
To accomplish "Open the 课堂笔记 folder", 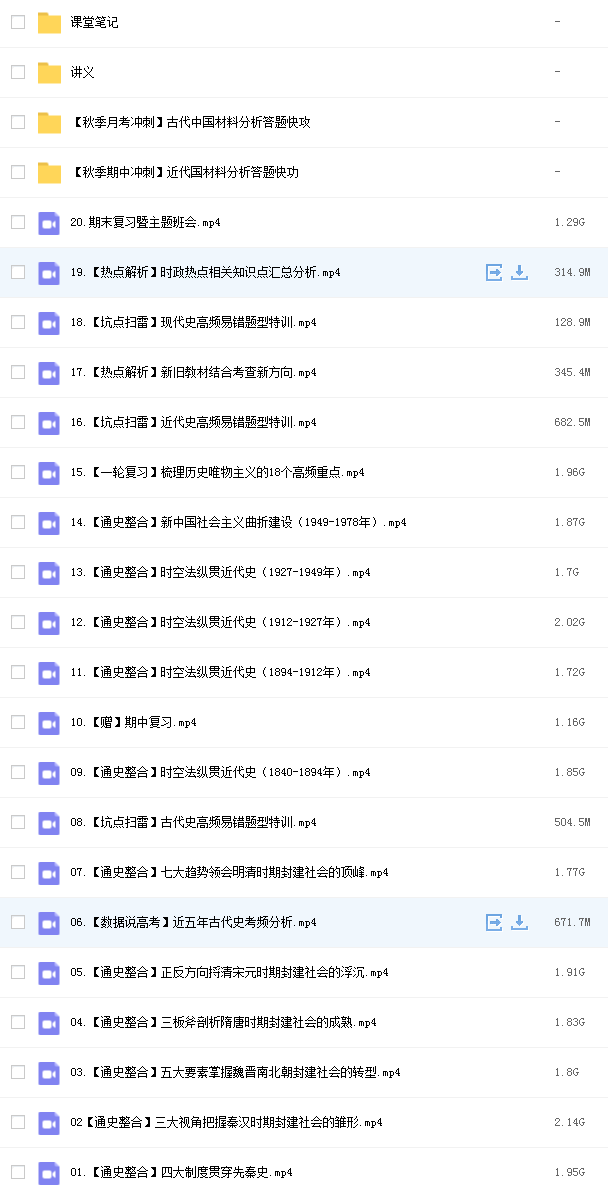I will [x=94, y=23].
